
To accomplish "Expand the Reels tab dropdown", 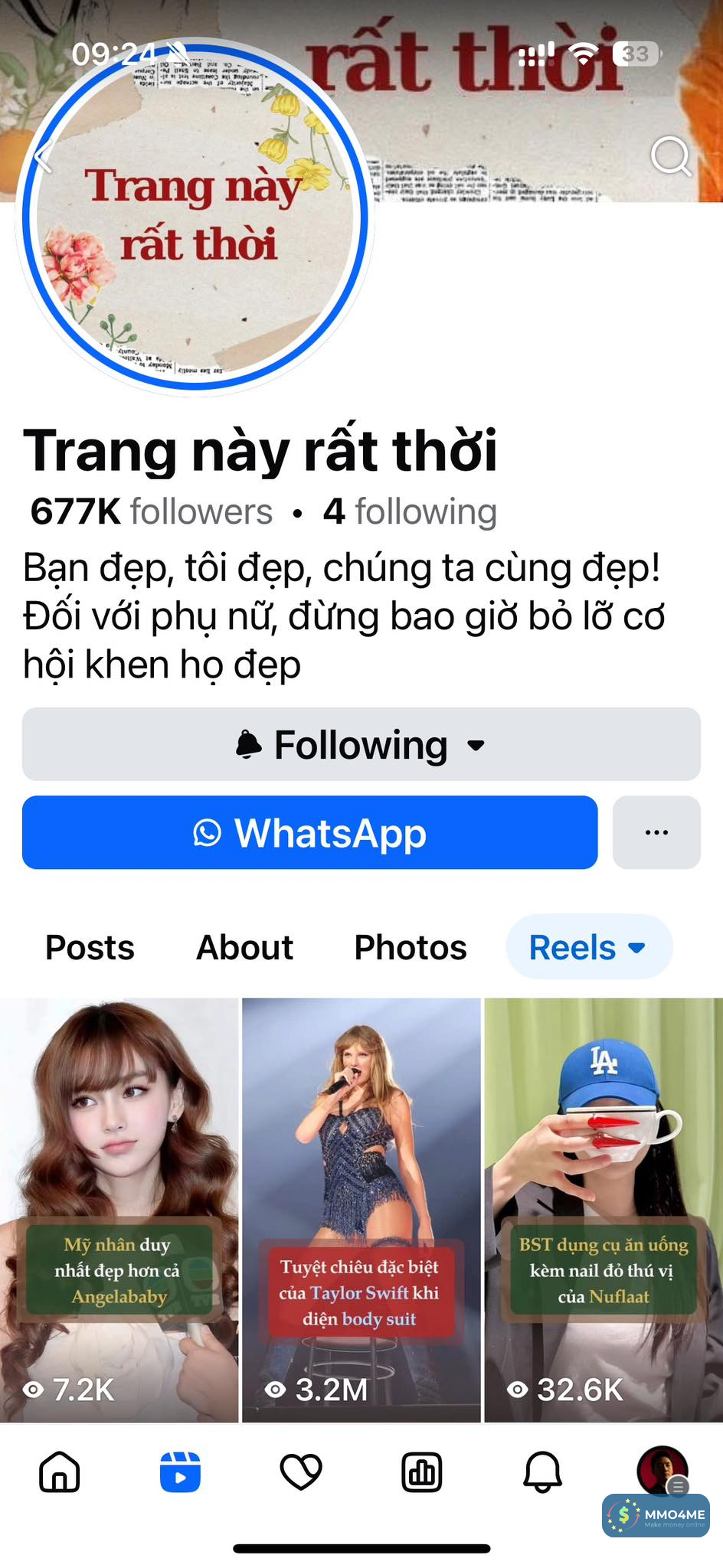I will pos(588,948).
